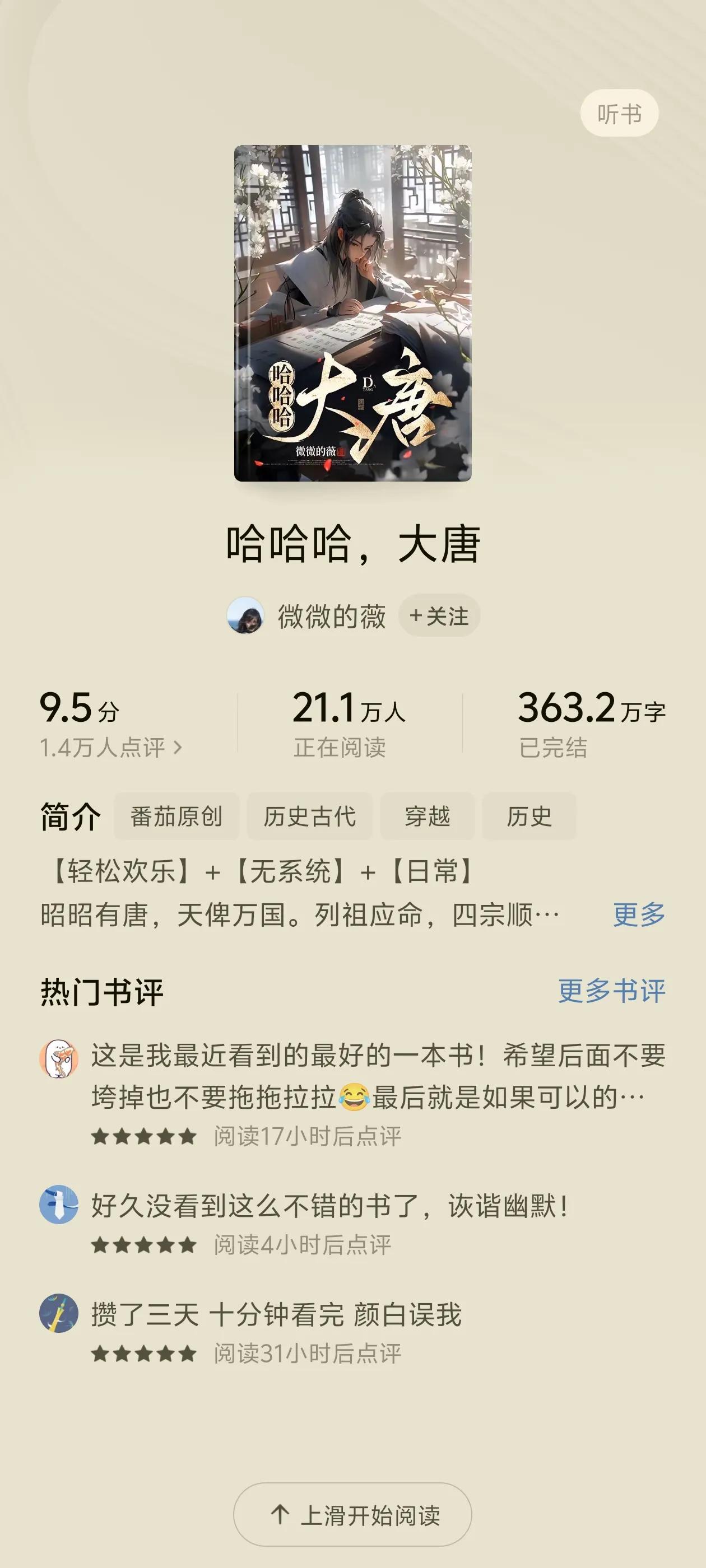
Task: Select the 历史古代 tag
Action: (x=309, y=816)
